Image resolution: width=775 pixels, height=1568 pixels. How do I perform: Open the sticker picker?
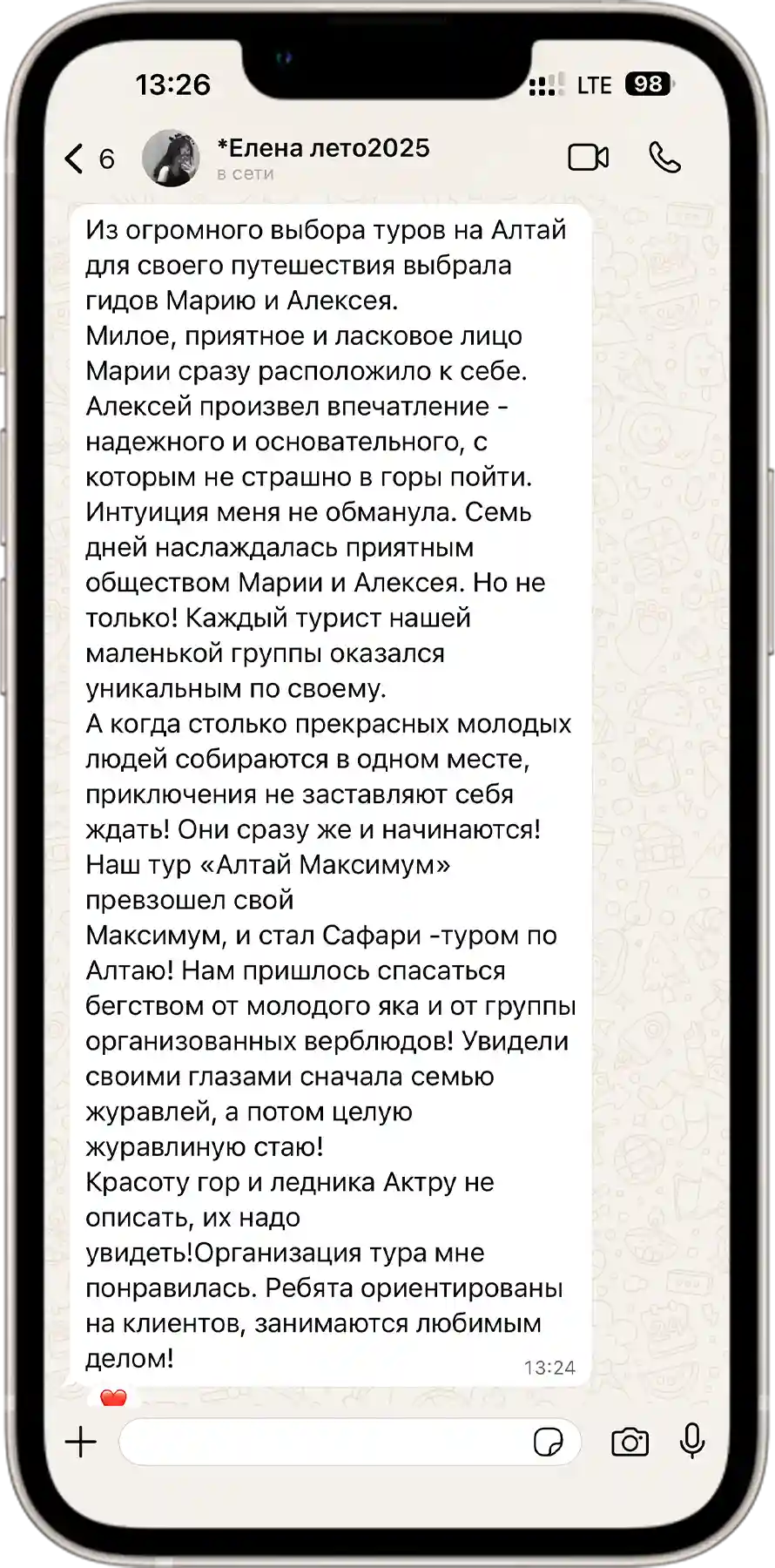click(x=548, y=1442)
